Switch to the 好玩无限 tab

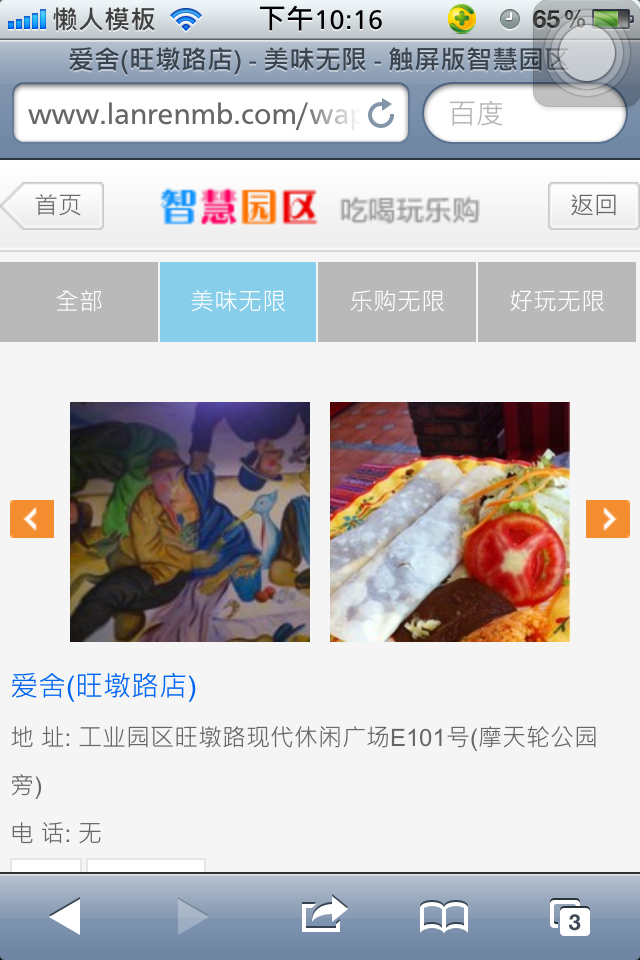(x=557, y=301)
